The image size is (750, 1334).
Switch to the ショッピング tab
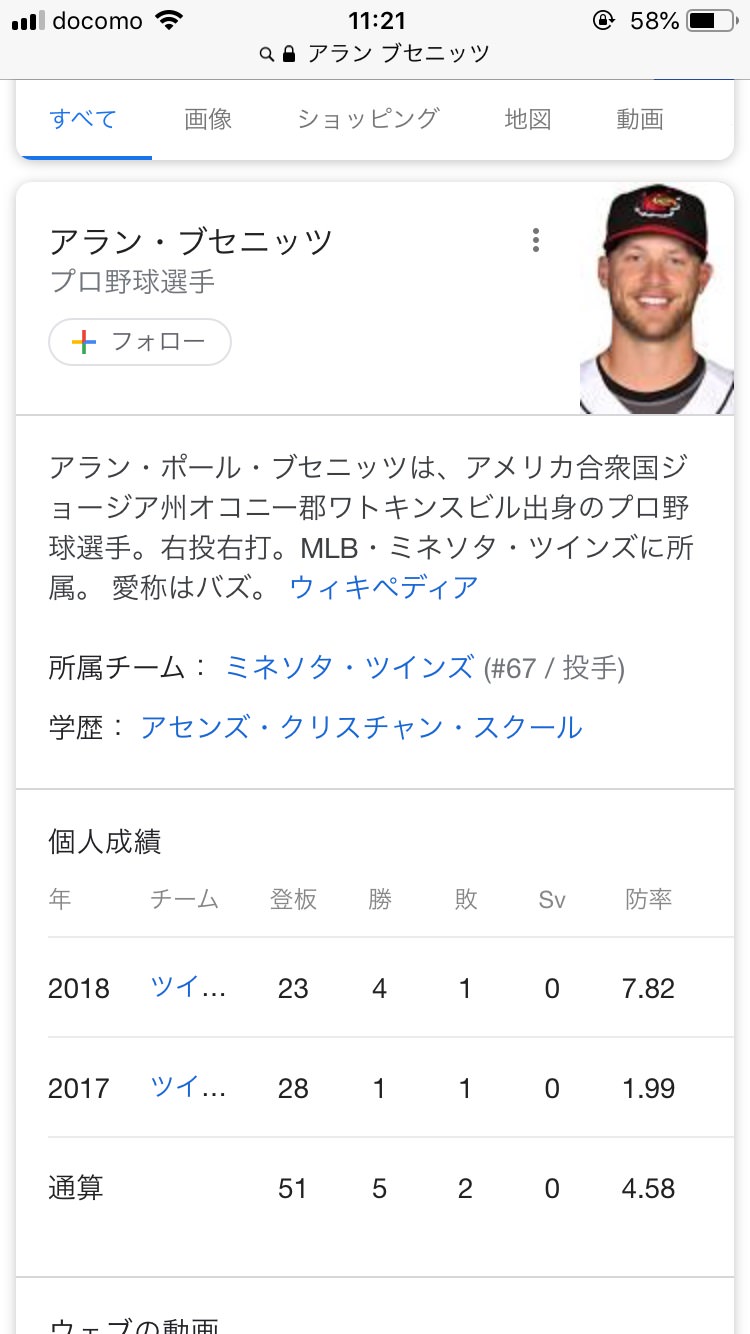[368, 120]
